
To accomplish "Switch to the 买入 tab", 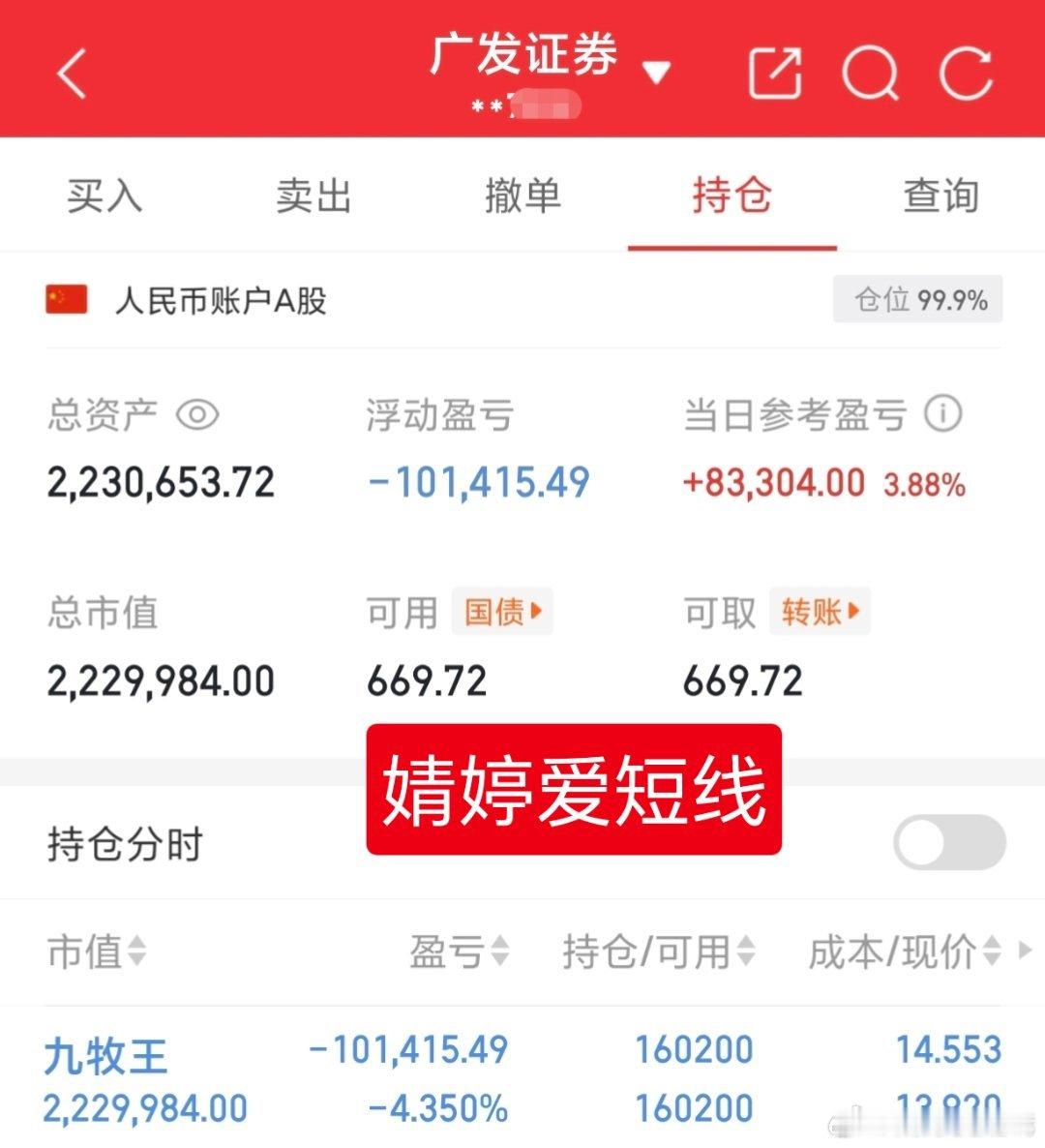I will pyautogui.click(x=103, y=196).
